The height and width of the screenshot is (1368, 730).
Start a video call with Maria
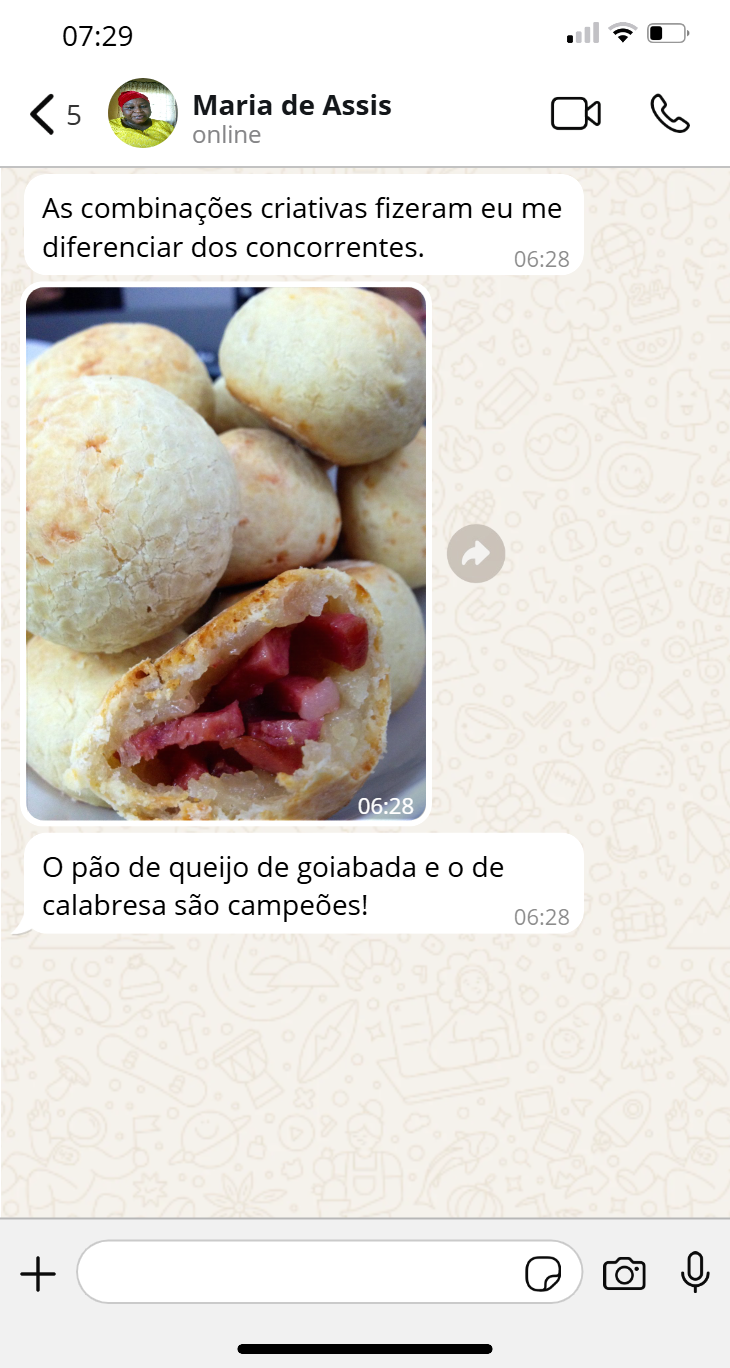coord(576,114)
